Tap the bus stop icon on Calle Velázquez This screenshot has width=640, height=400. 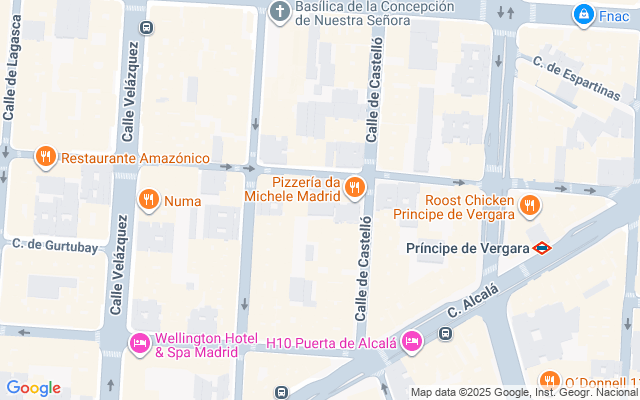[146, 28]
